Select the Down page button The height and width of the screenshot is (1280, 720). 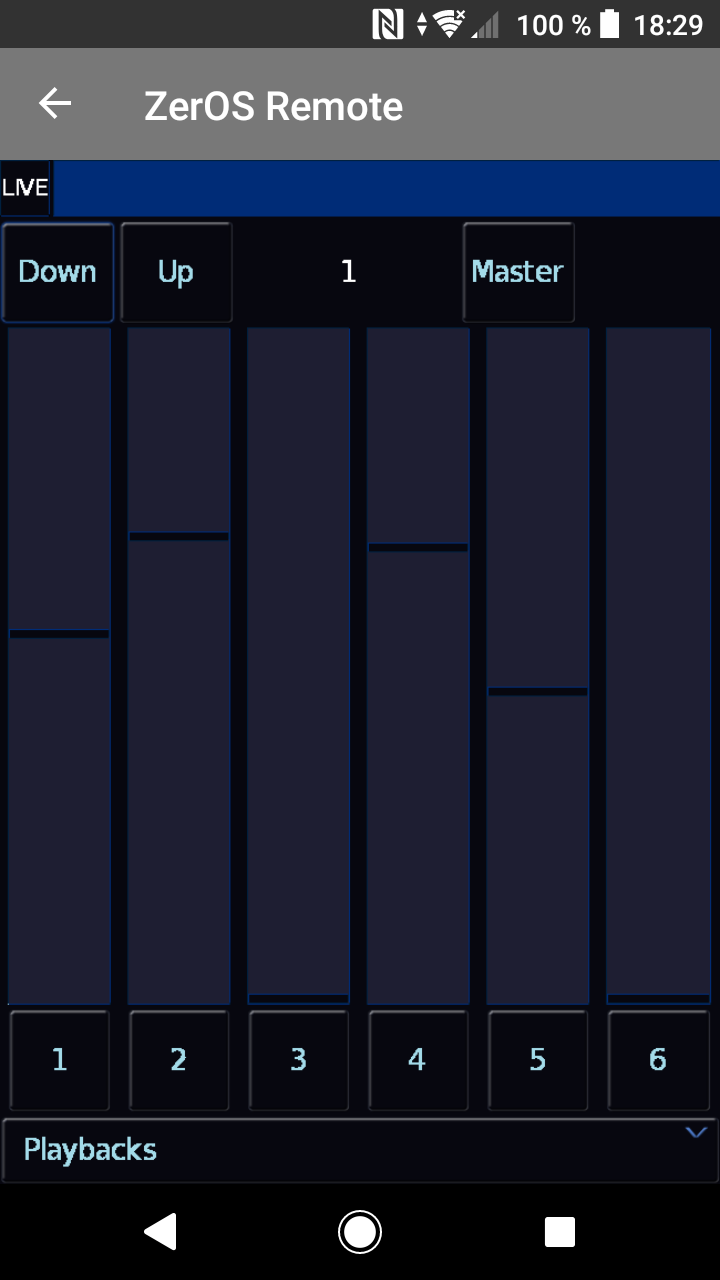click(x=58, y=272)
